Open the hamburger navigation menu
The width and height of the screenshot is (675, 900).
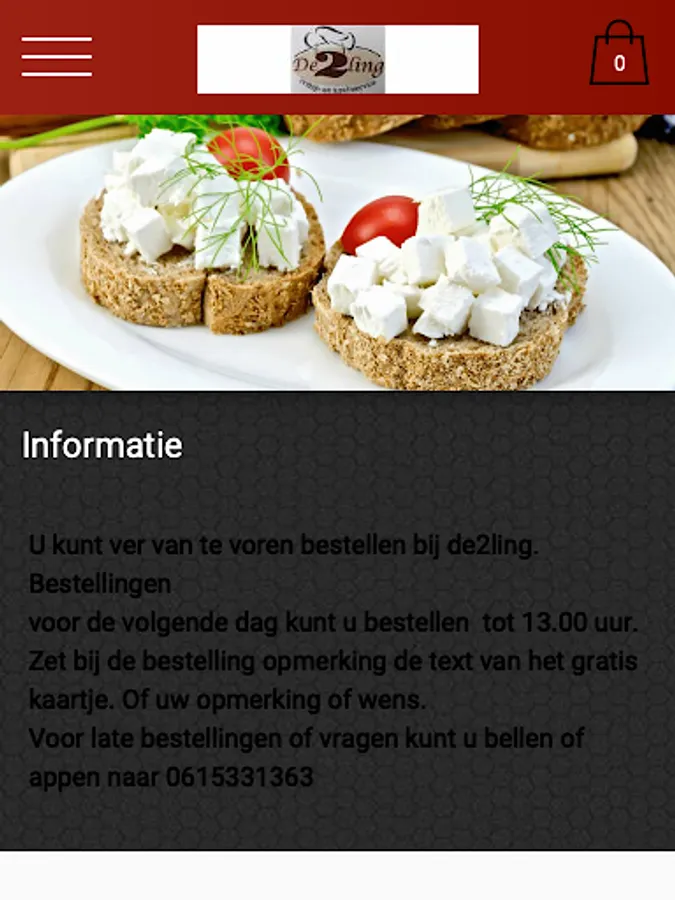point(57,57)
